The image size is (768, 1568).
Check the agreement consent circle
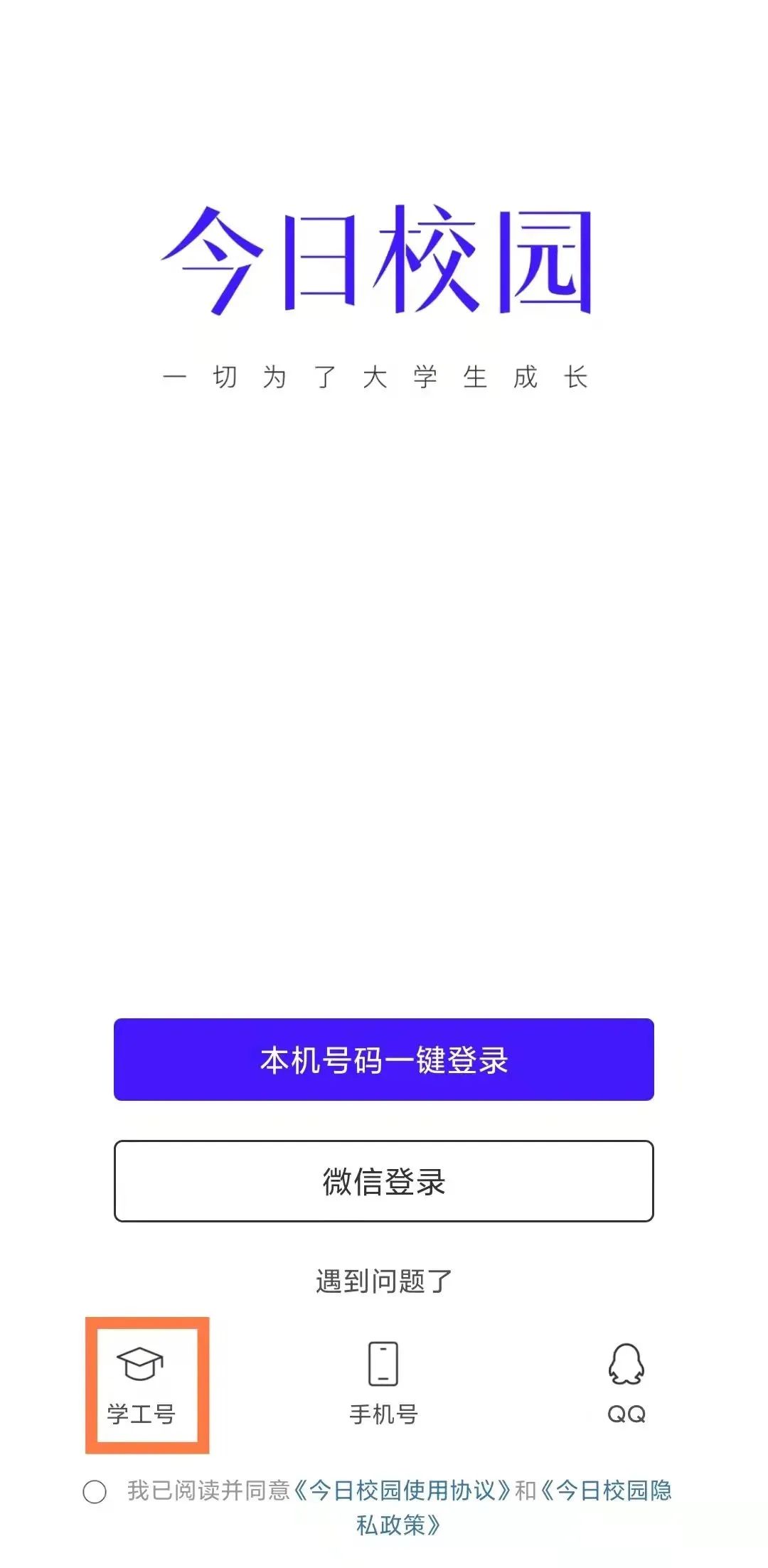[95, 1491]
